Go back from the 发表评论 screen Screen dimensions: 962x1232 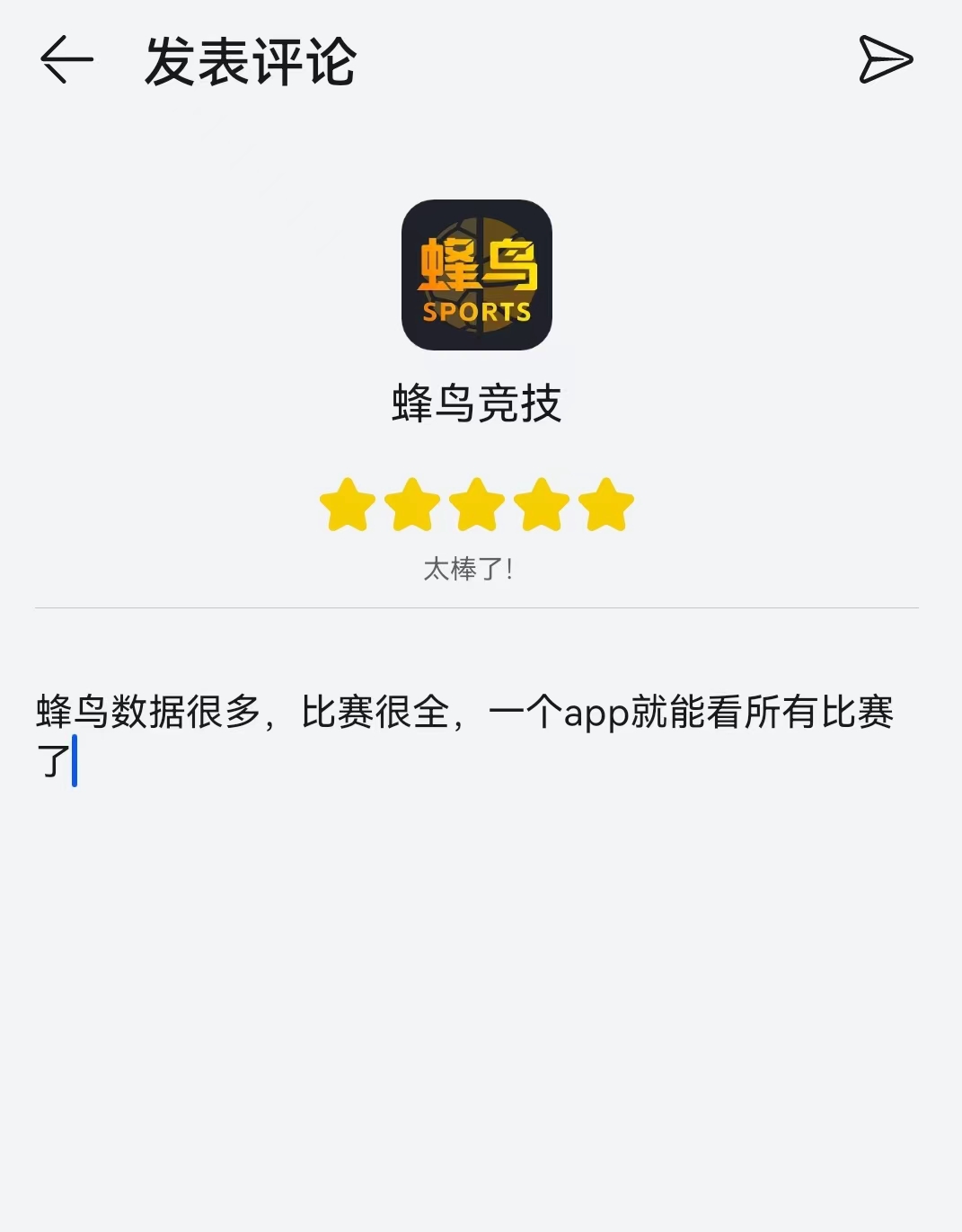[66, 60]
